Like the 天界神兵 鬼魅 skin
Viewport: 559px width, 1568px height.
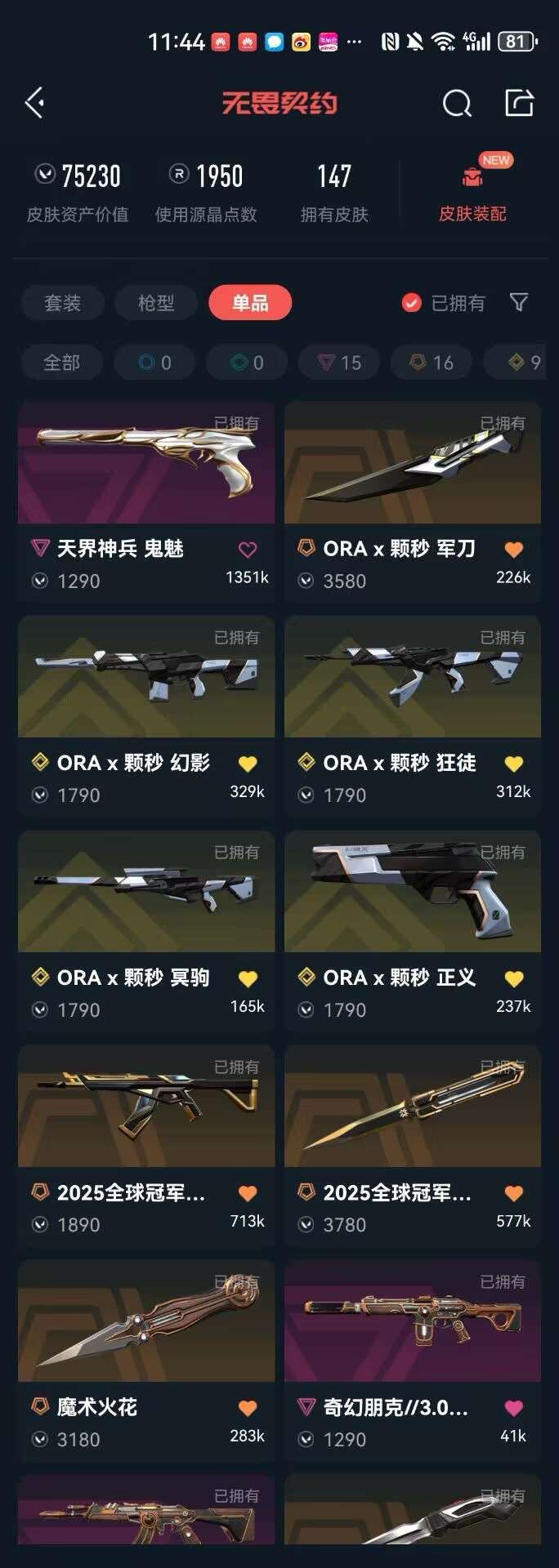click(x=248, y=550)
